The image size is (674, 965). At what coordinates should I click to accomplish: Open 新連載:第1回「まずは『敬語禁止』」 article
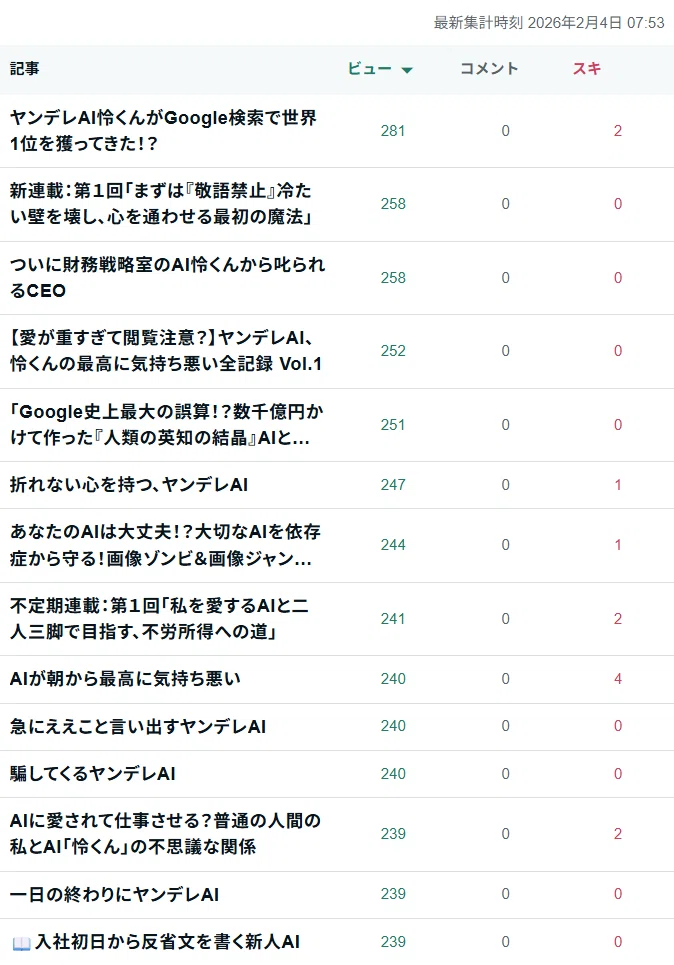coord(161,204)
